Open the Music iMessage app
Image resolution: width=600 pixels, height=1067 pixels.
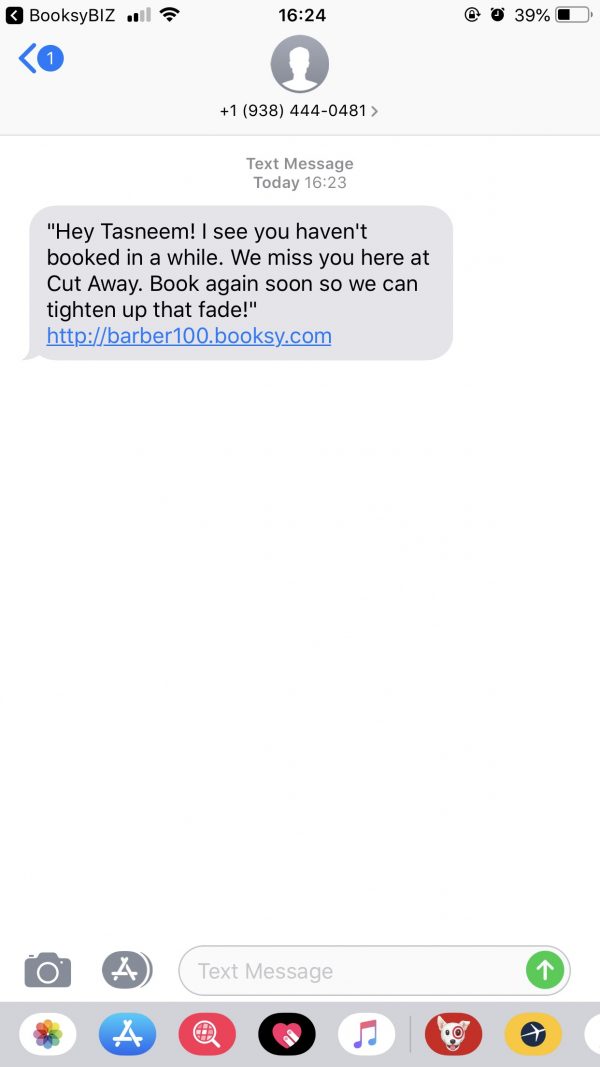(x=366, y=1034)
